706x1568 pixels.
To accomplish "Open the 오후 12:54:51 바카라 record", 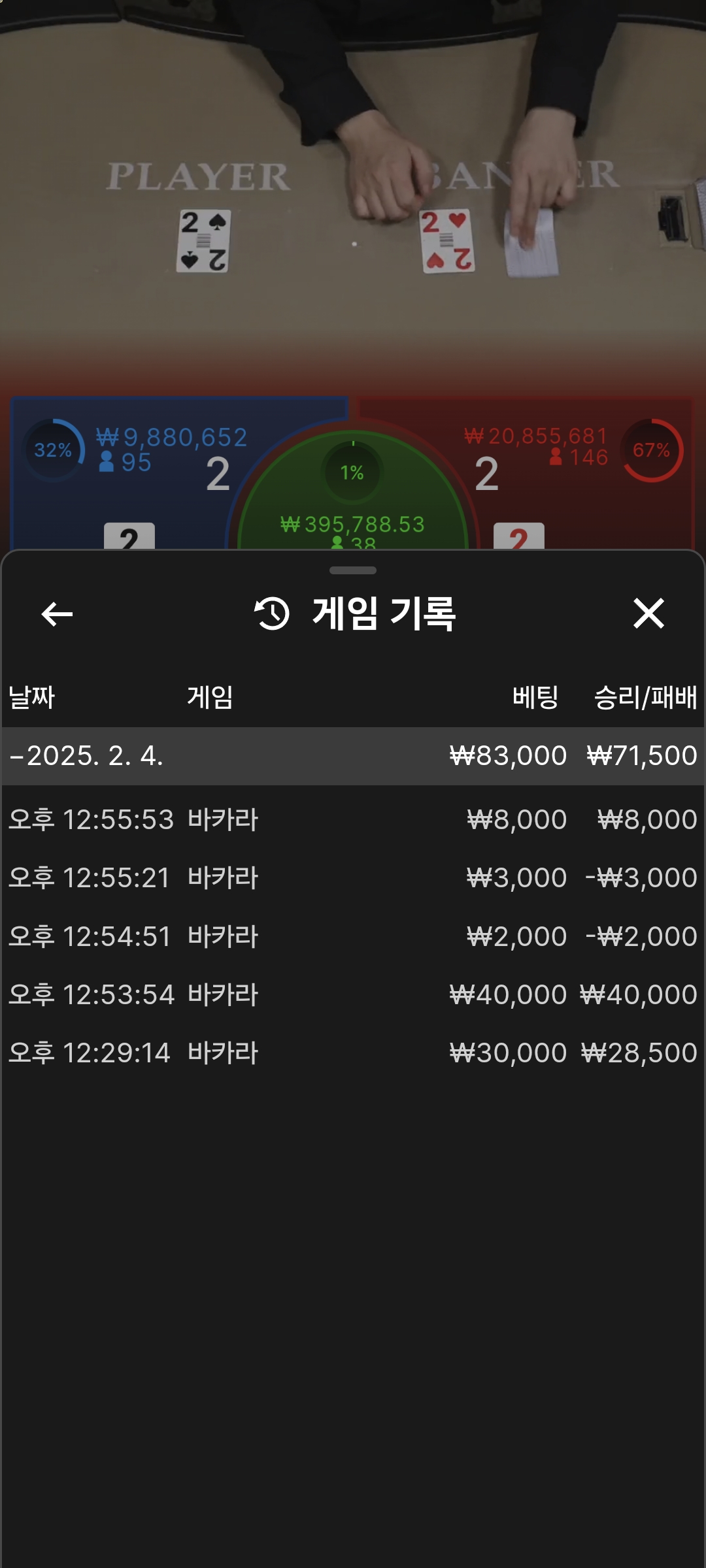I will pyautogui.click(x=353, y=936).
